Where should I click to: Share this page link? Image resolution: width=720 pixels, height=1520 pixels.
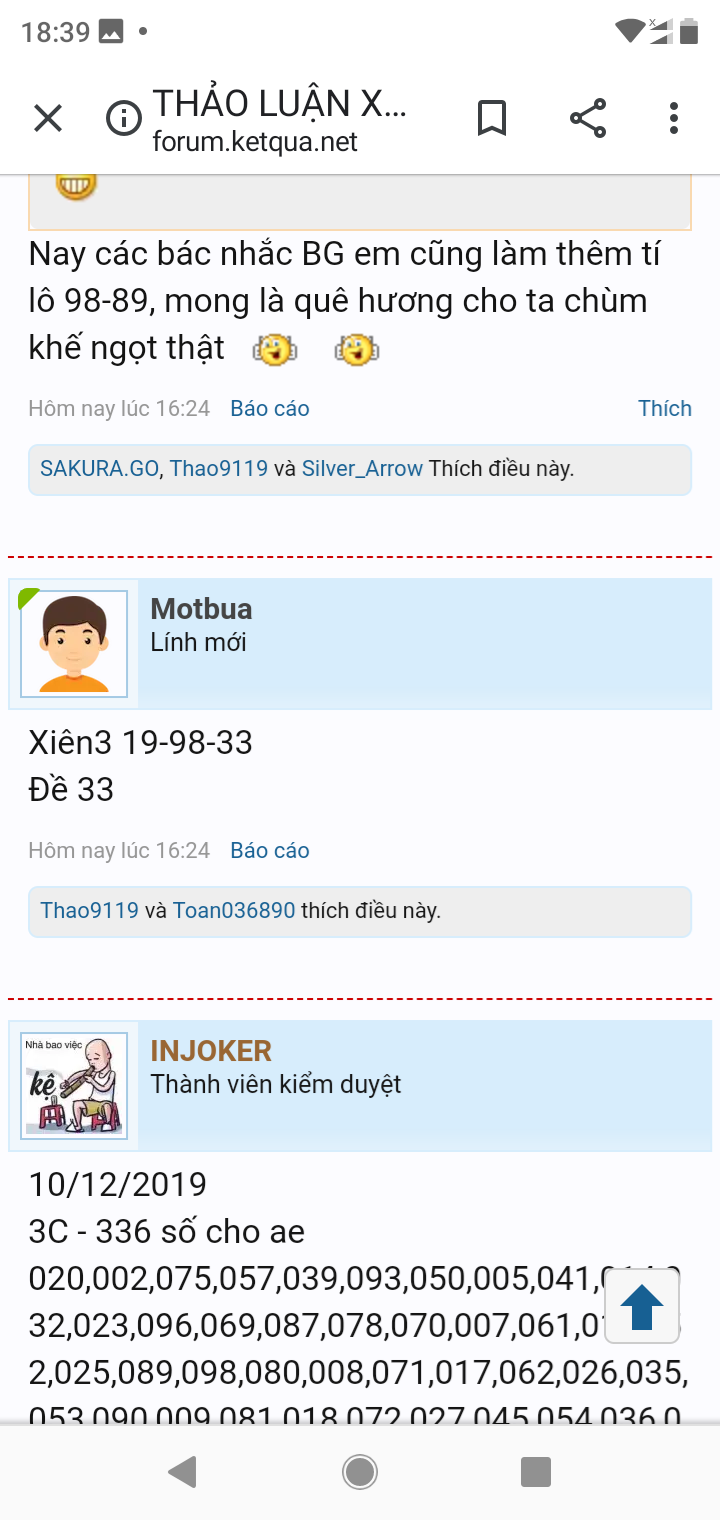click(588, 119)
